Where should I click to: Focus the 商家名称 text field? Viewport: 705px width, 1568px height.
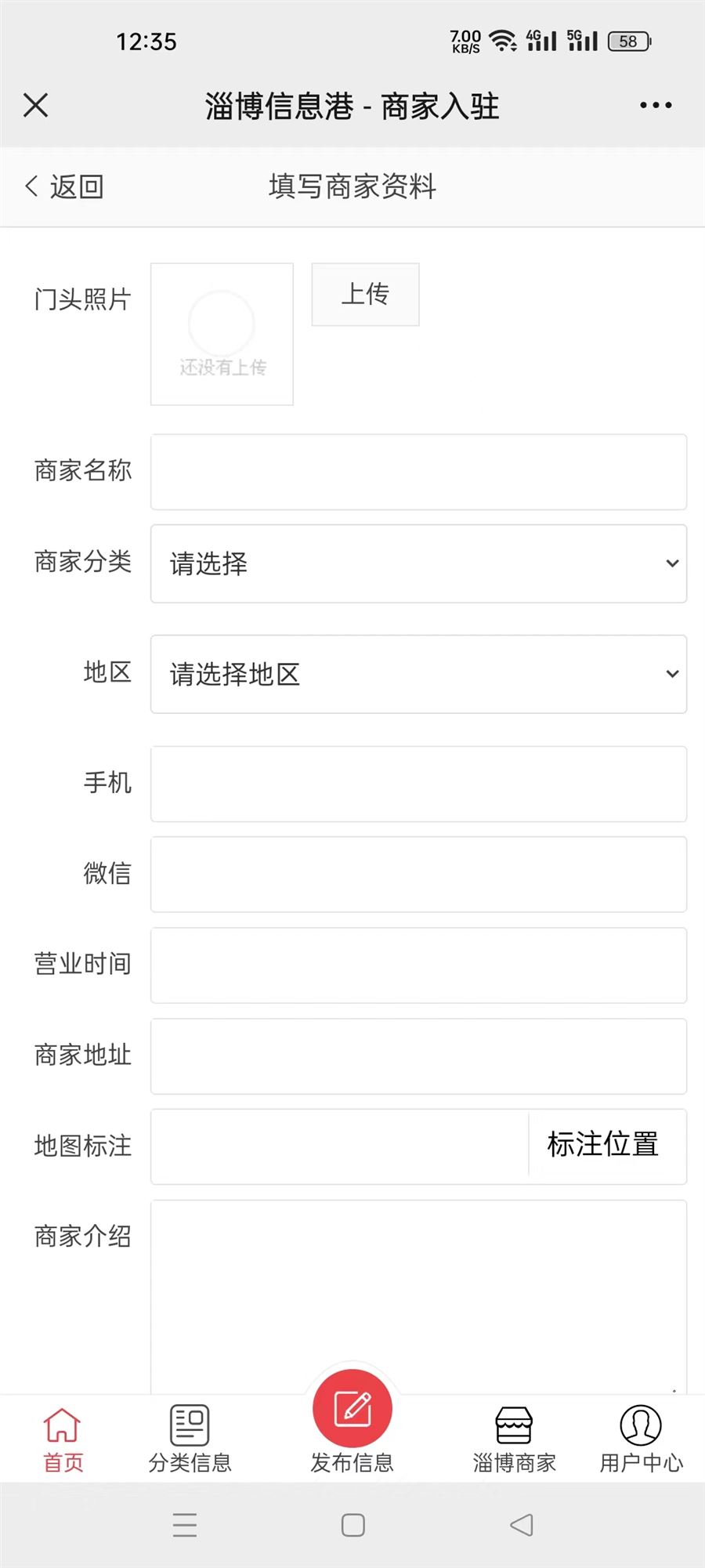418,472
